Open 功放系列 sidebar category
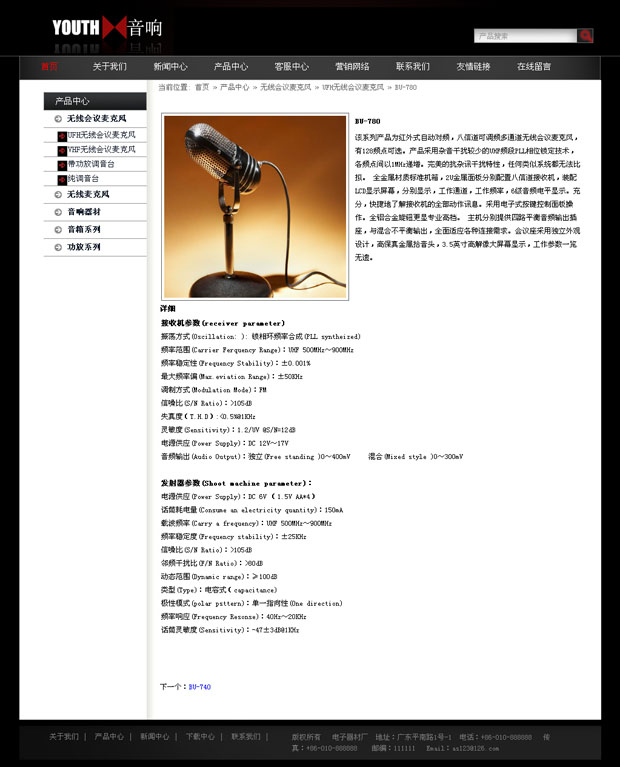 click(84, 246)
